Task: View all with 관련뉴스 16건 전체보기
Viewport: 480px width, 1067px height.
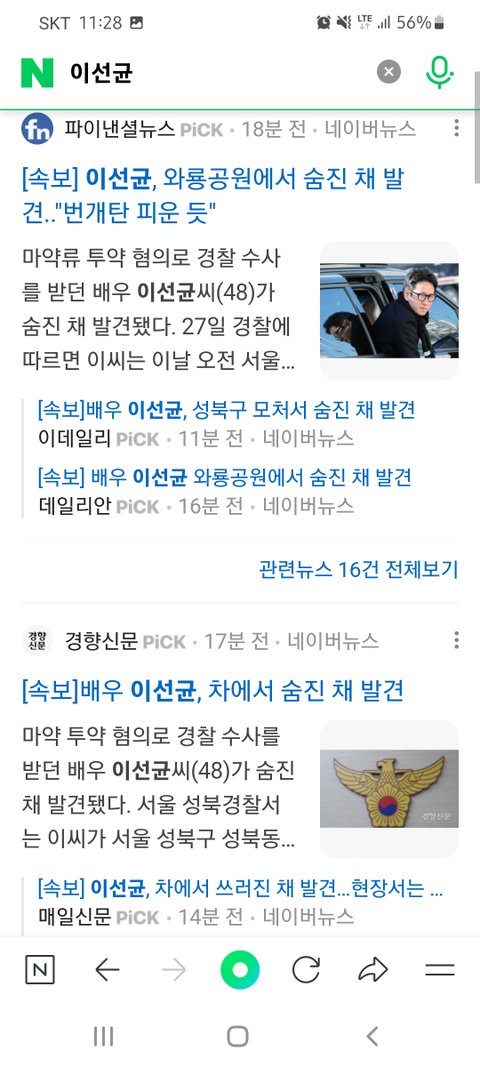Action: (359, 569)
